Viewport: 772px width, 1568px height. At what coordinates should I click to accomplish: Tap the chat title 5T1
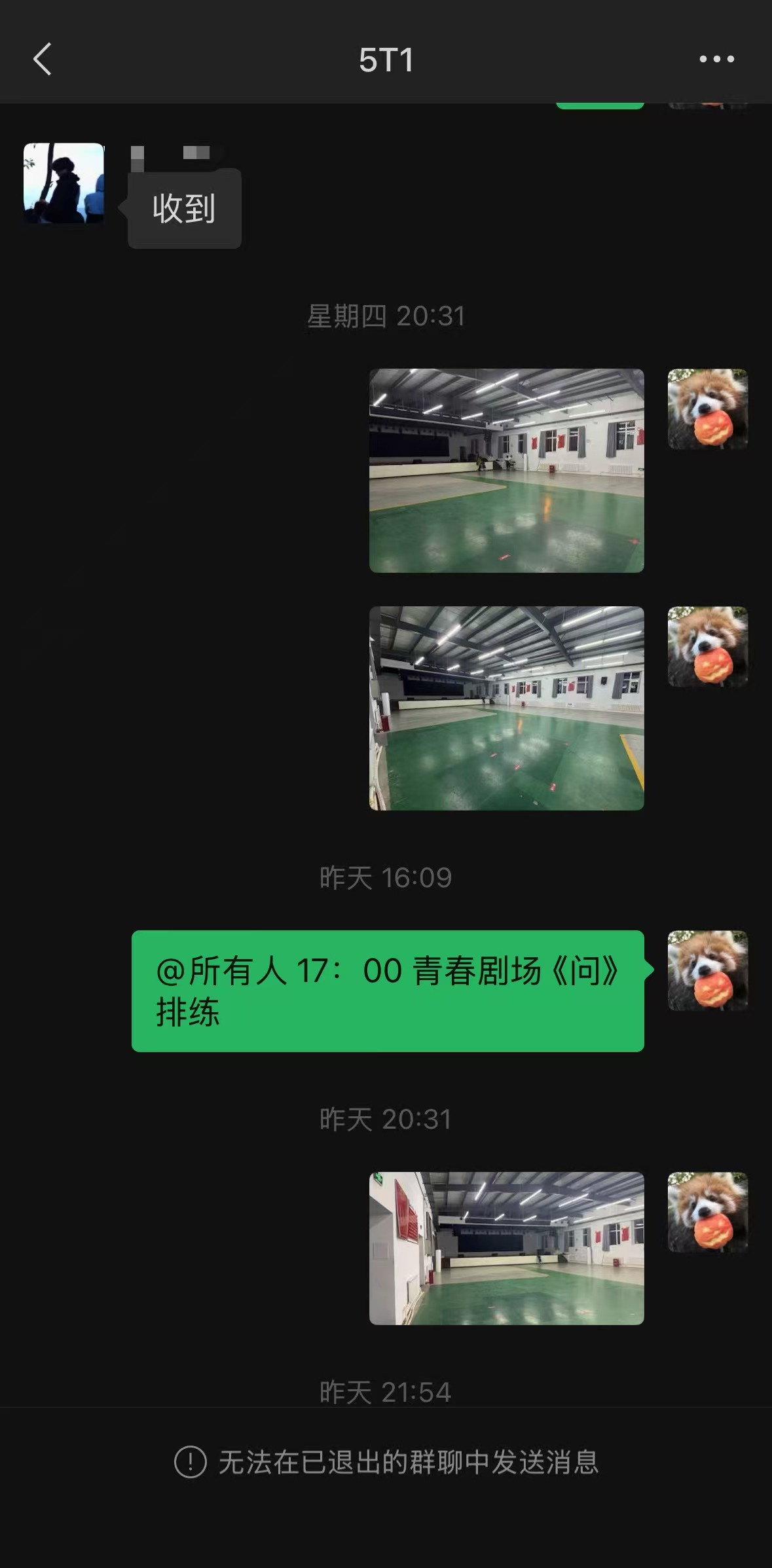pyautogui.click(x=386, y=59)
